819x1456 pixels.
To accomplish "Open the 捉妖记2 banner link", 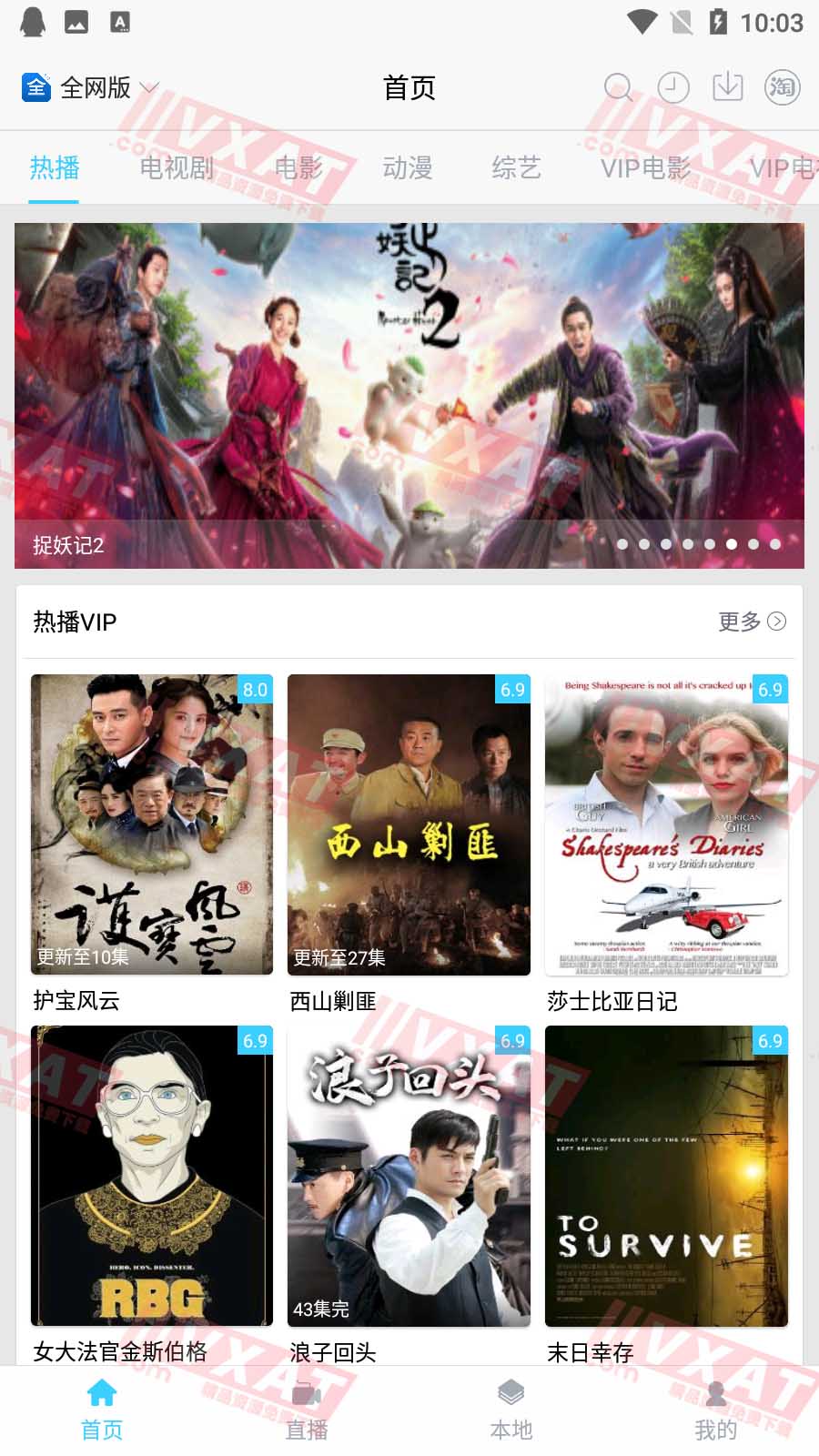I will pos(409,391).
